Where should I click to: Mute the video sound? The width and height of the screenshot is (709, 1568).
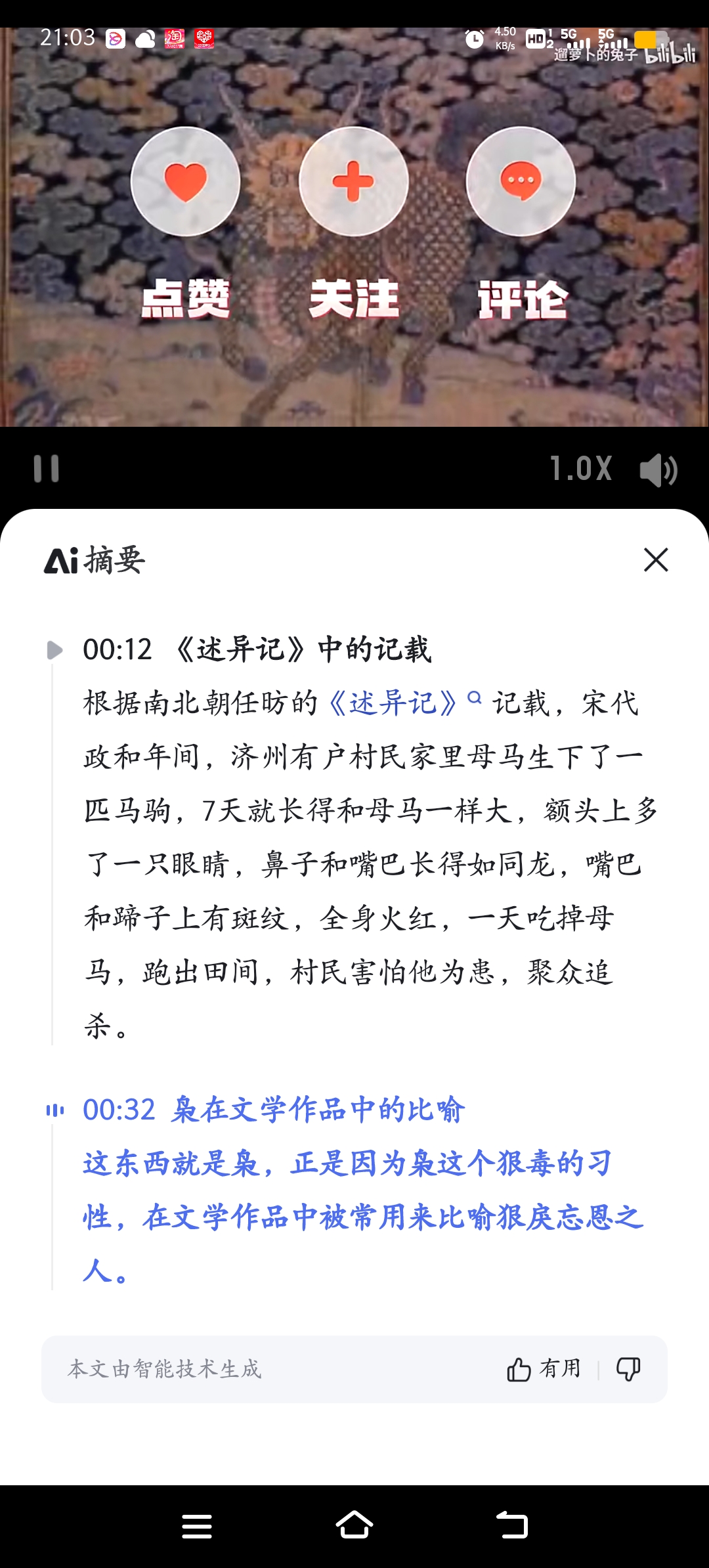(x=658, y=470)
